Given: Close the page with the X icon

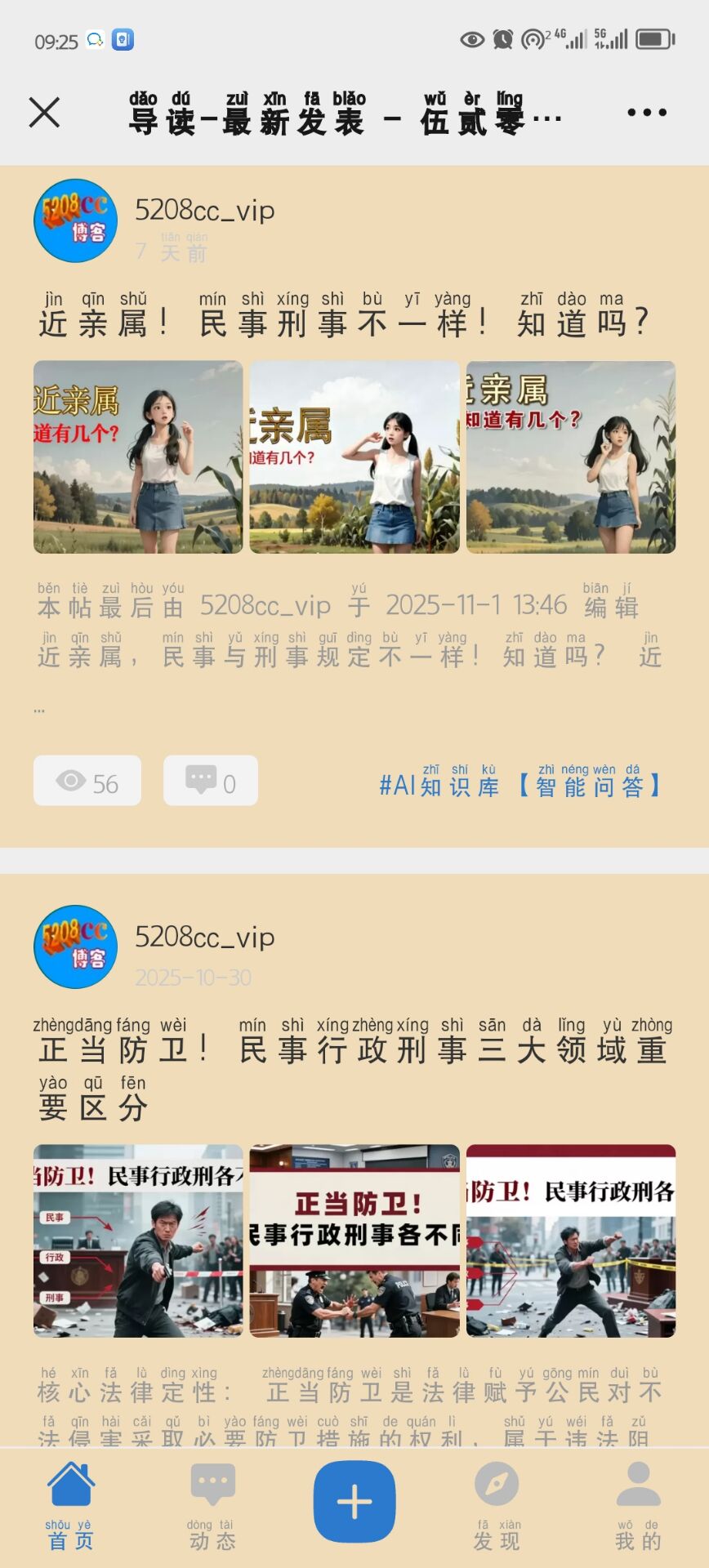Looking at the screenshot, I should 44,113.
